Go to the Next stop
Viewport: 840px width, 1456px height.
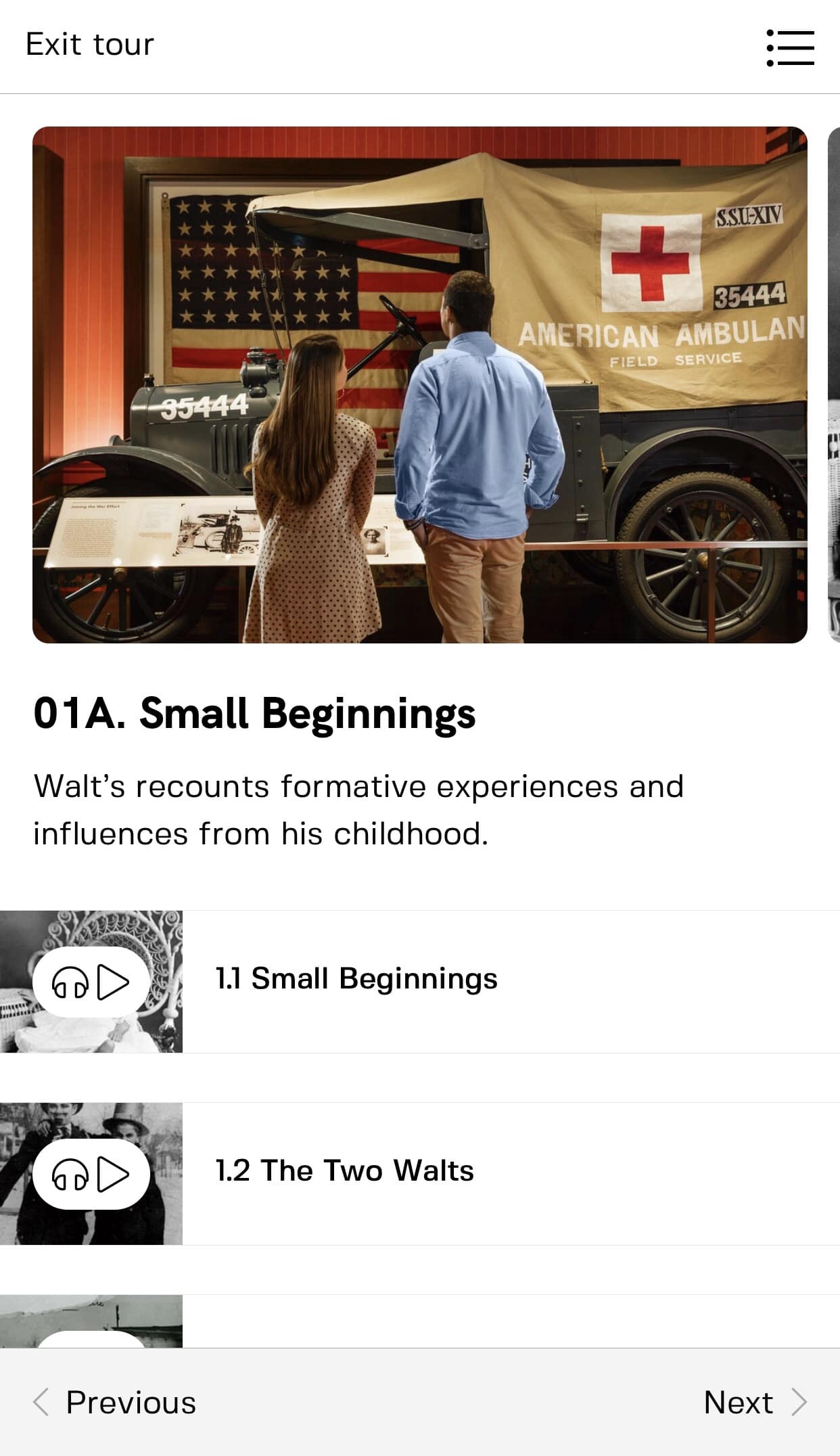(754, 1403)
